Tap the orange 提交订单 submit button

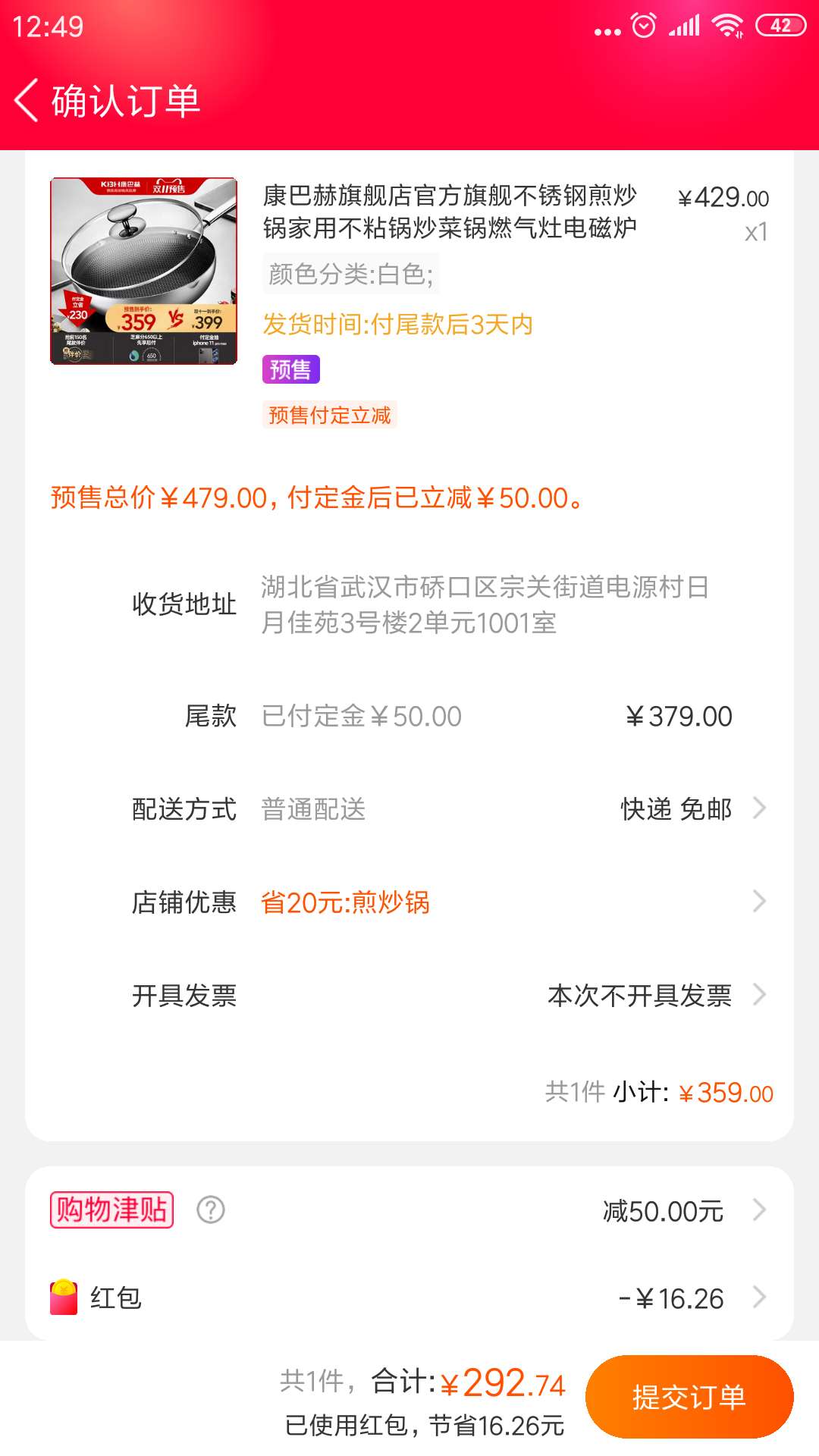[689, 1398]
